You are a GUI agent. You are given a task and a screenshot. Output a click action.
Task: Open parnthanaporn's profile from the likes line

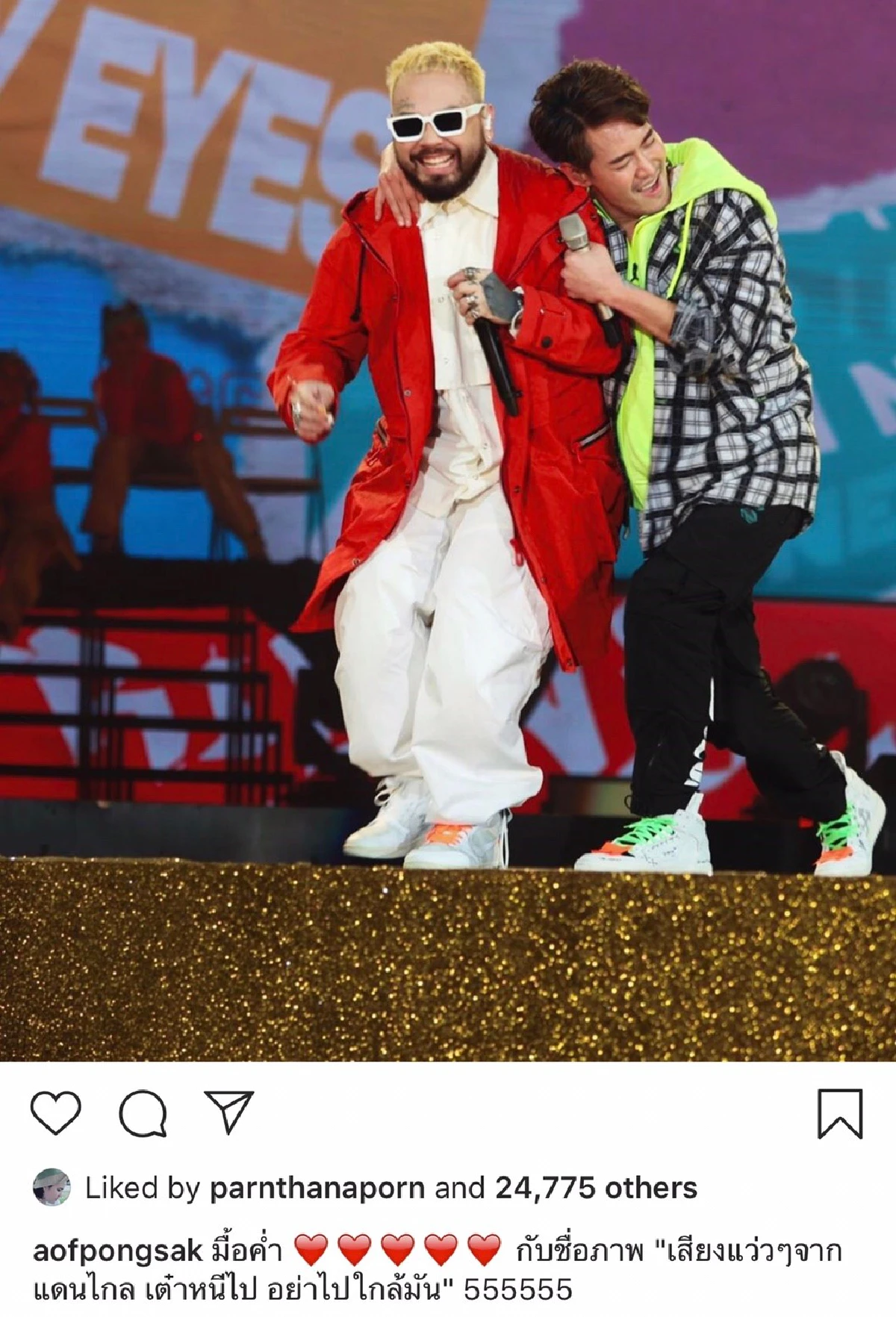click(317, 1188)
